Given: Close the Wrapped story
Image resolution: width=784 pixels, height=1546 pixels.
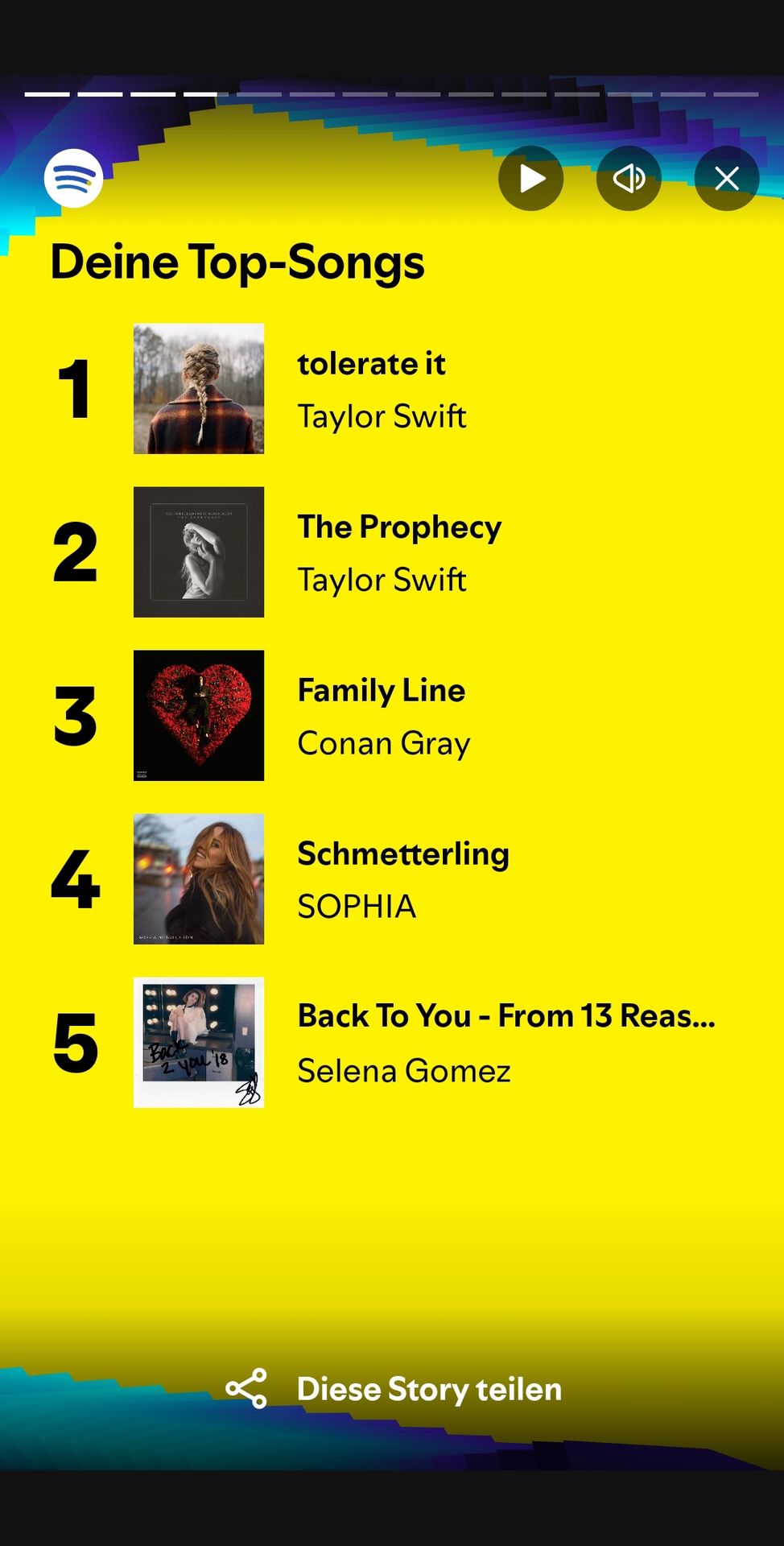Looking at the screenshot, I should pos(727,178).
